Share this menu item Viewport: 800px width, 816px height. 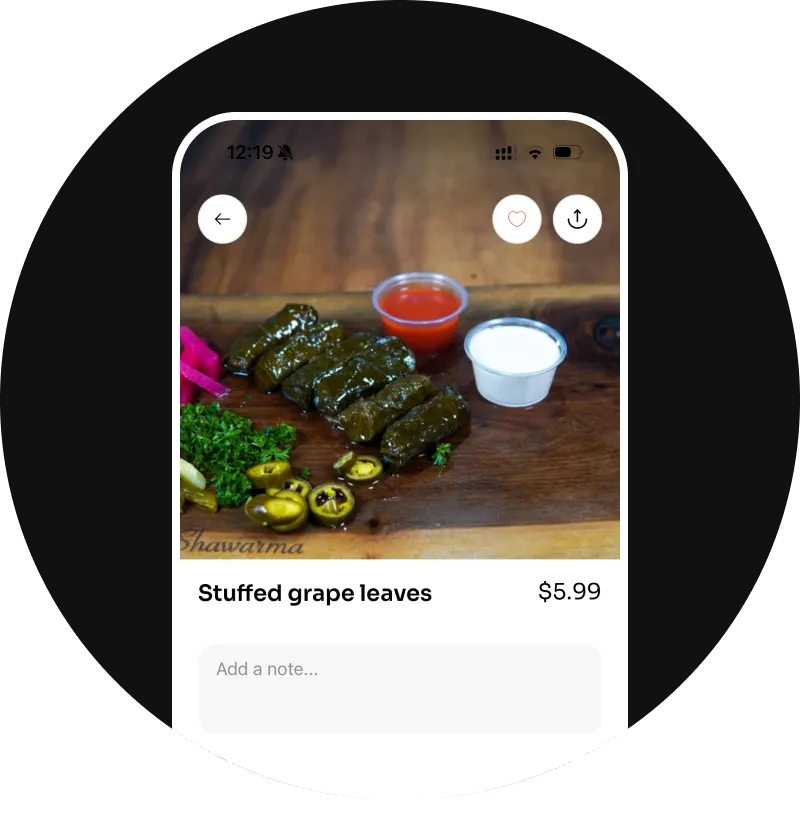[577, 219]
